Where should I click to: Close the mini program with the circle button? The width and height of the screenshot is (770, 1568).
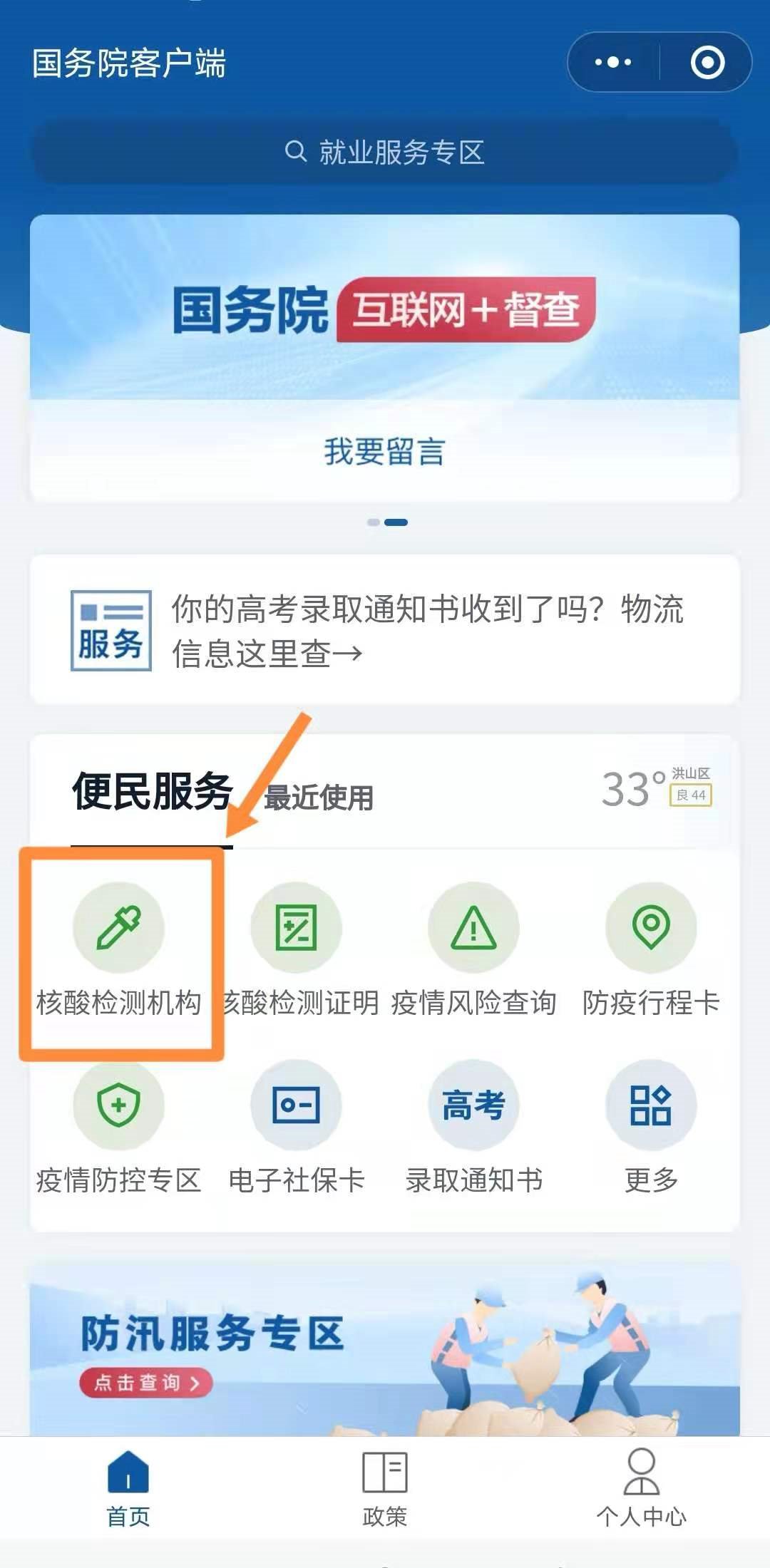(707, 63)
